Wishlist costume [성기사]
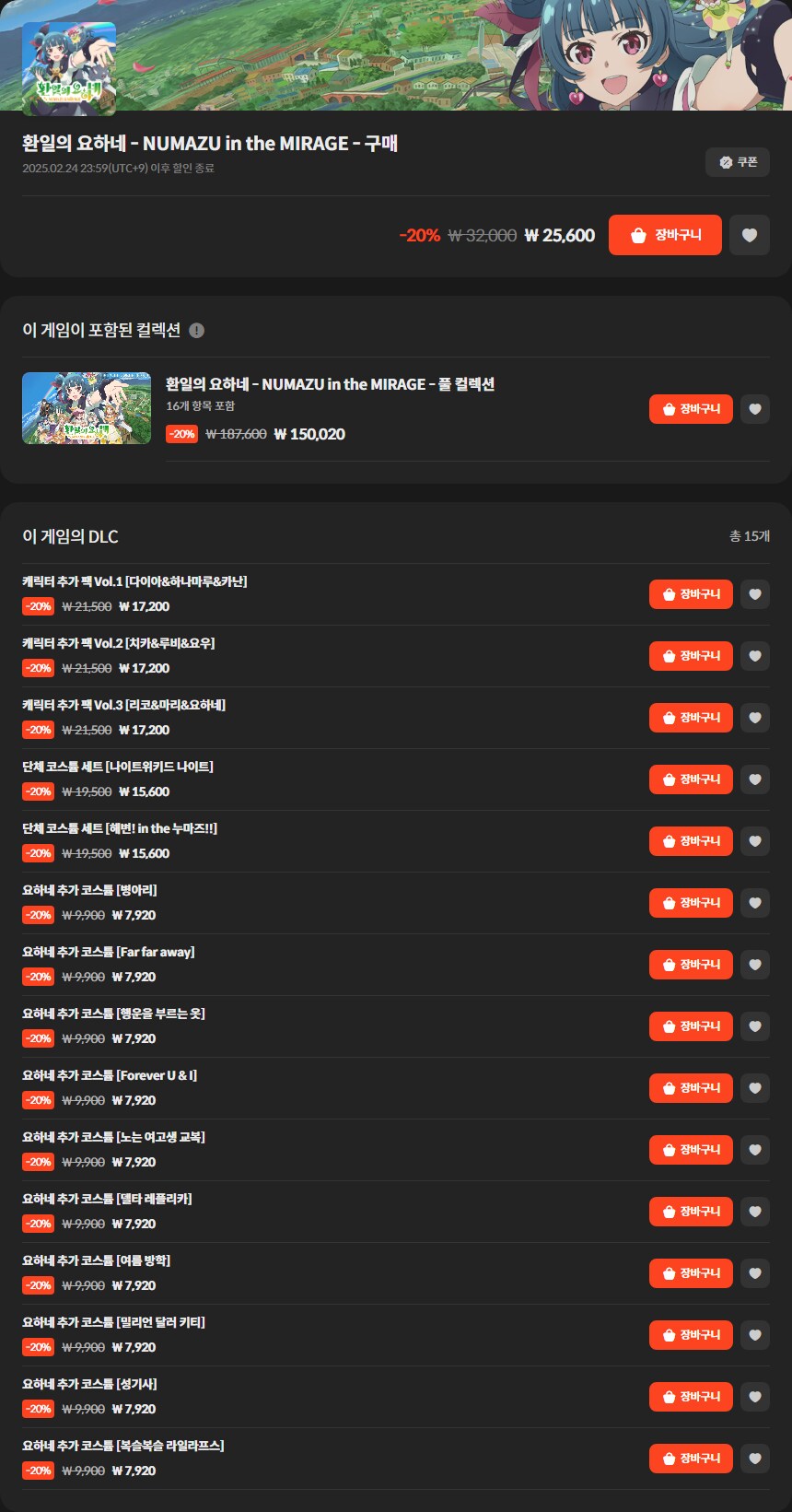Image resolution: width=792 pixels, height=1512 pixels. [x=755, y=1397]
